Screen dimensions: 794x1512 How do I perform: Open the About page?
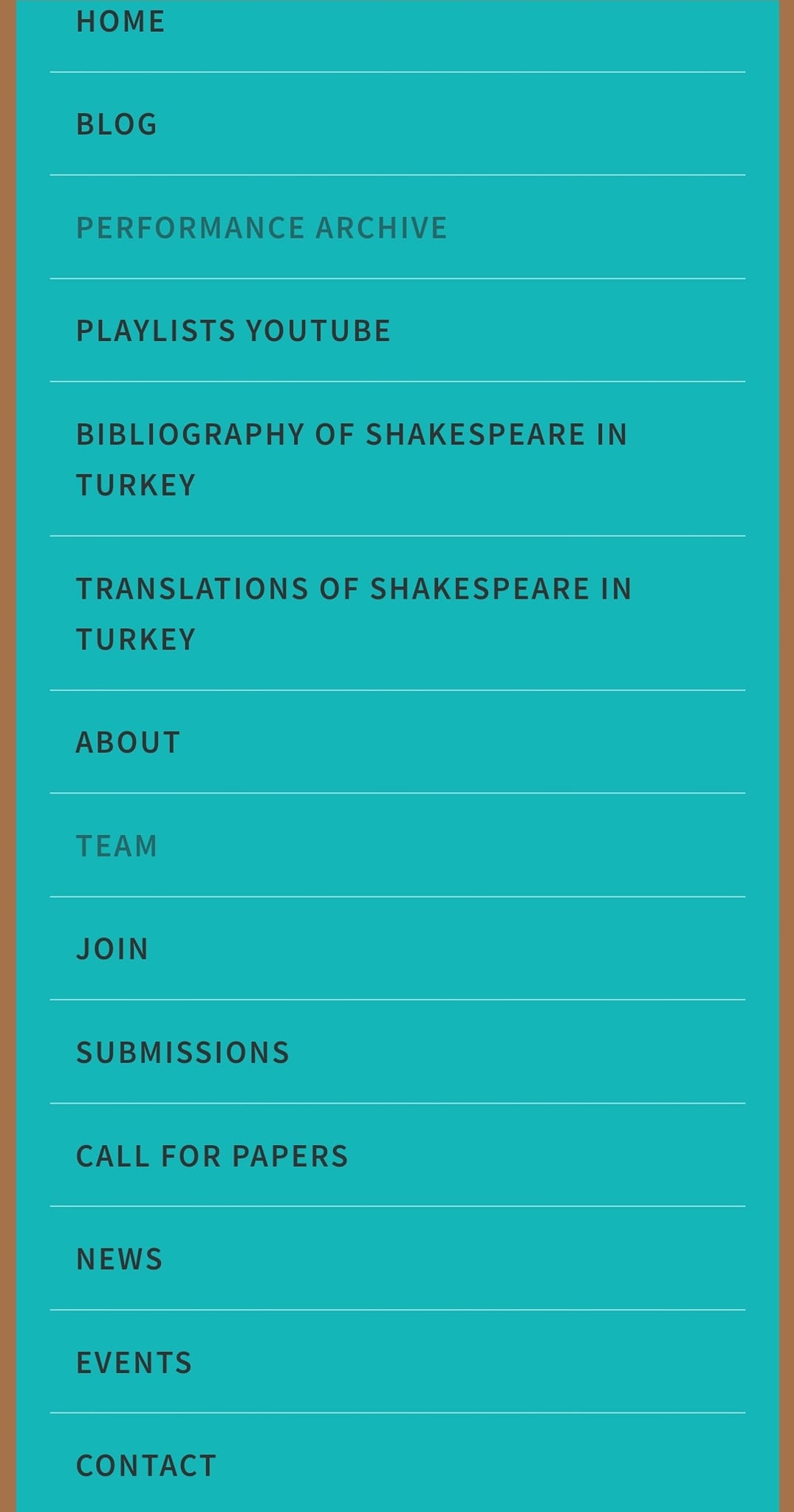point(129,743)
